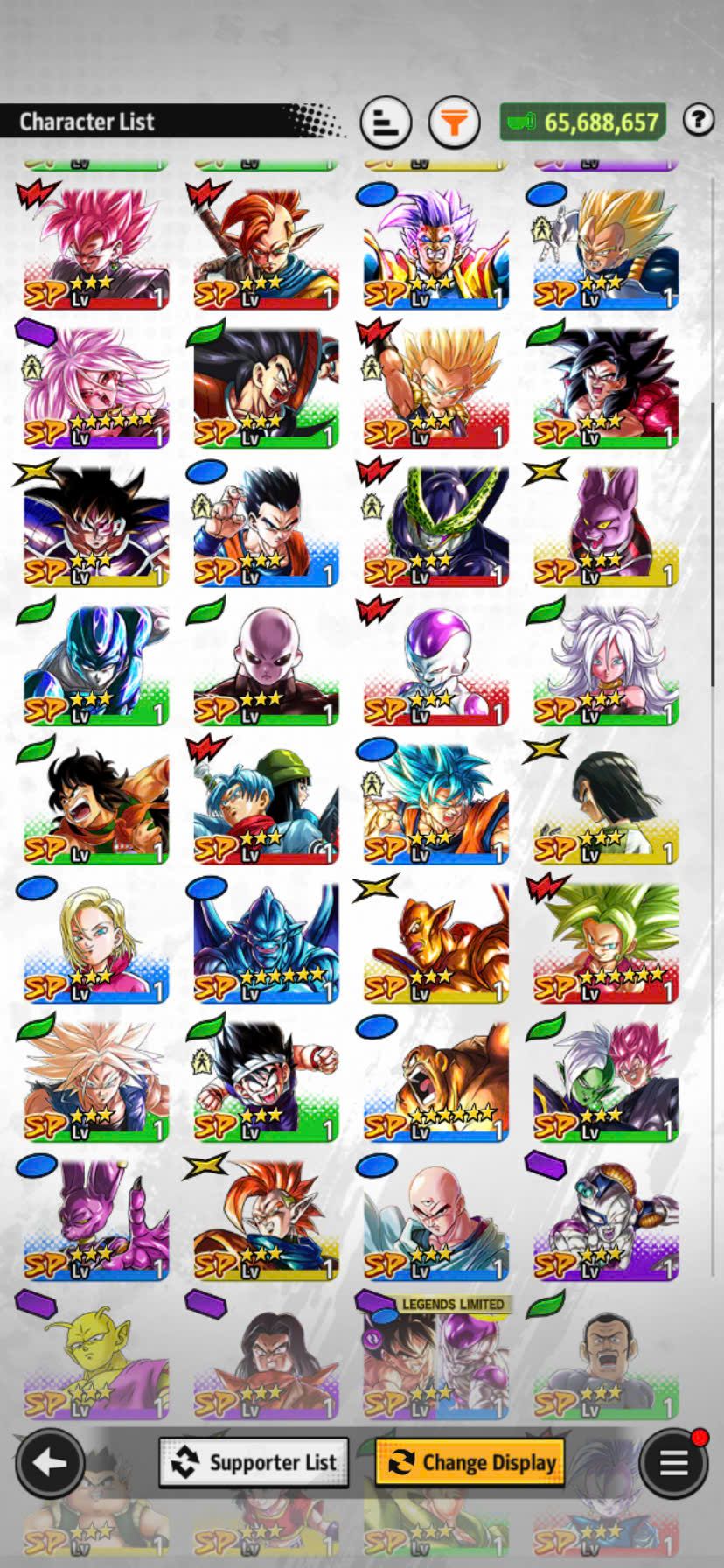
Task: Open the Yamcha character tile
Action: (96, 804)
